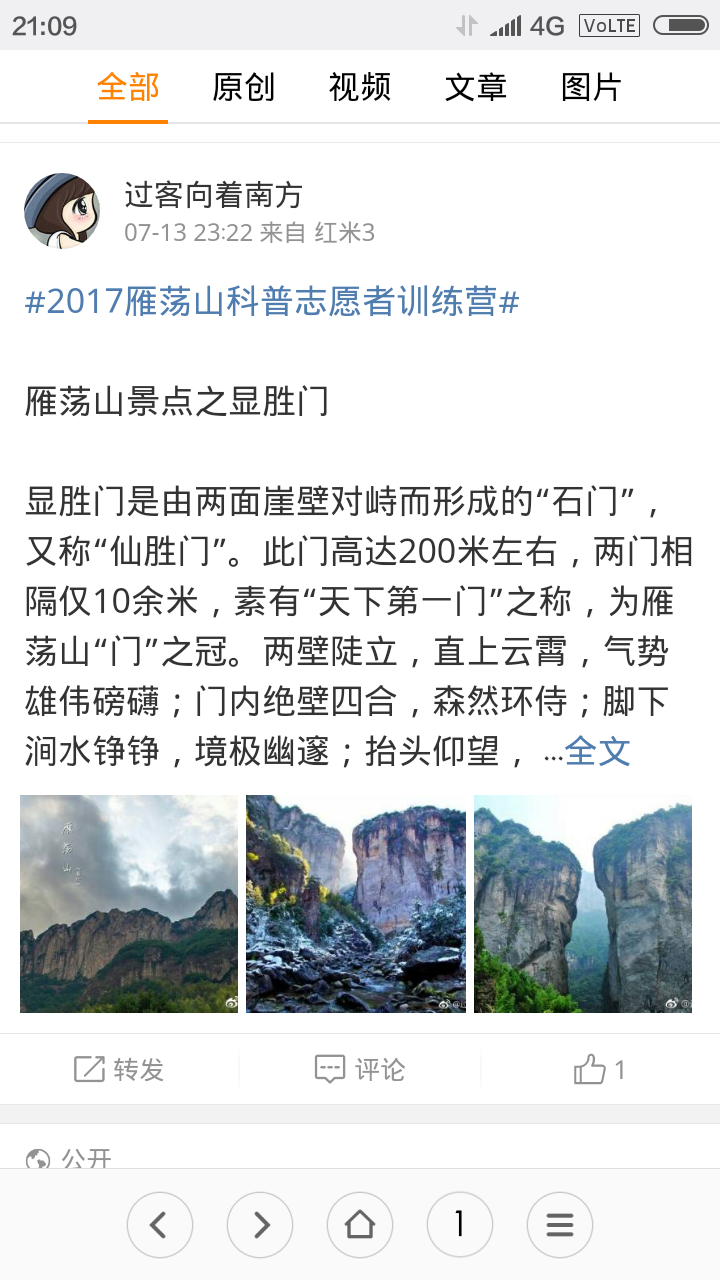Viewport: 720px width, 1280px height.
Task: View the middle photo of rocky stream
Action: 356,904
